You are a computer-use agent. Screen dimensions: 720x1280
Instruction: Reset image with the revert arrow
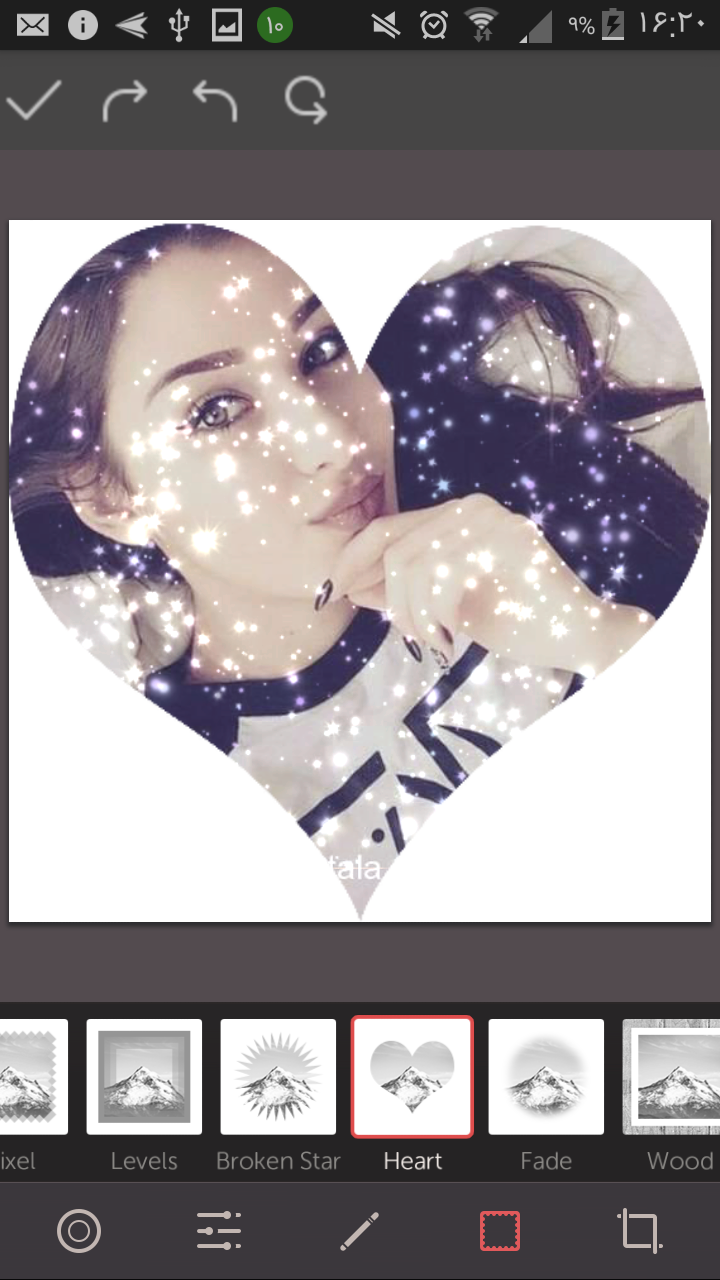click(x=305, y=101)
